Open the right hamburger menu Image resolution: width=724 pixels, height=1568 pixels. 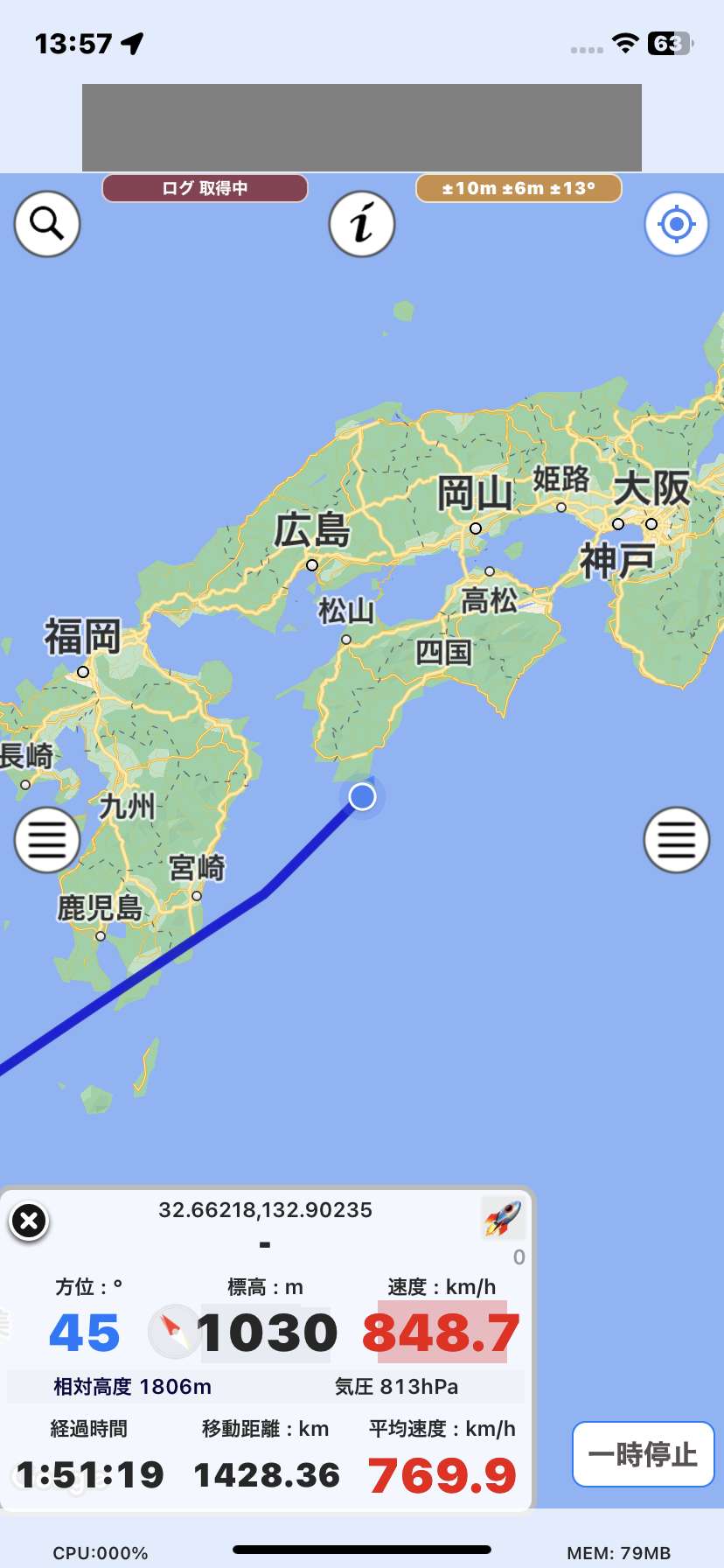tap(676, 840)
